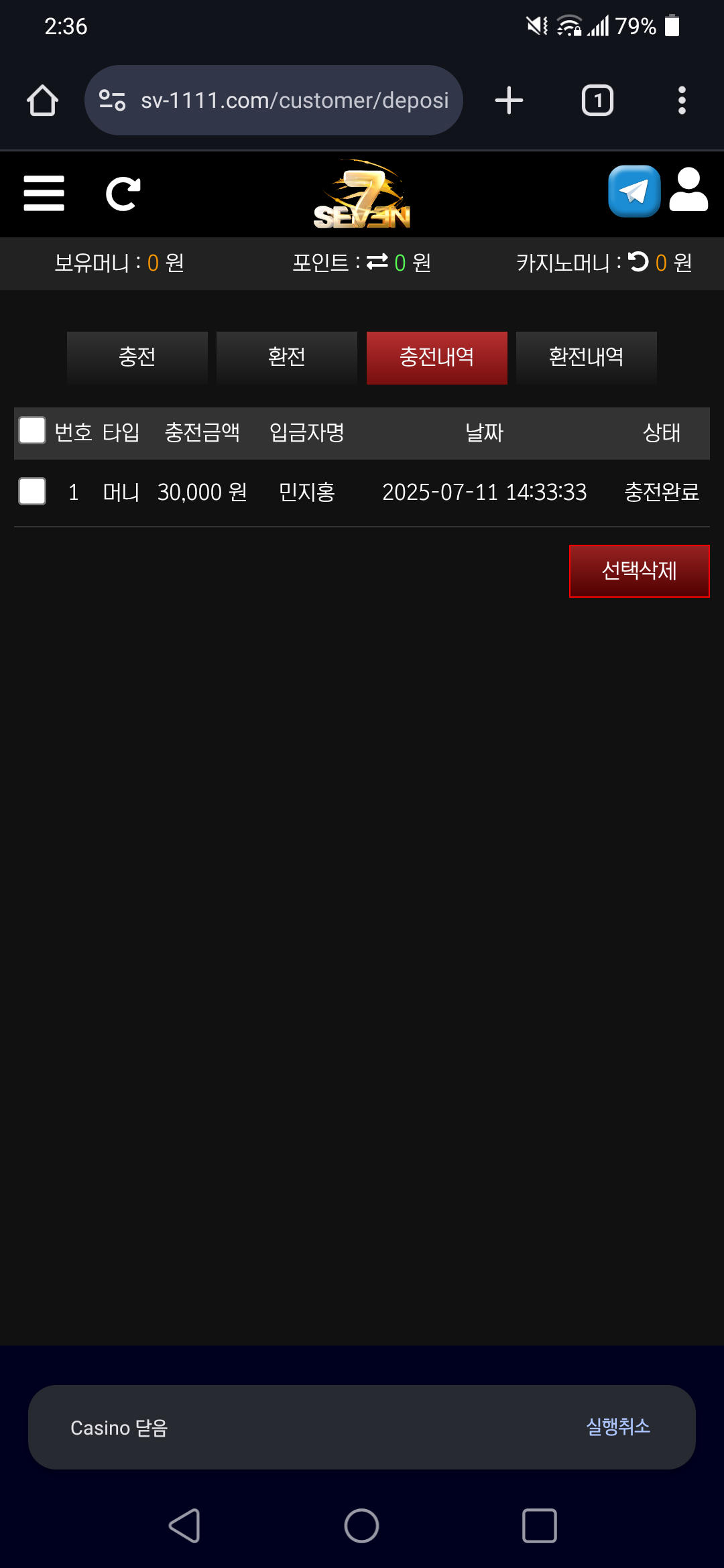Refresh the 카지노머니 balance
Image resolution: width=724 pixels, height=1568 pixels.
point(638,261)
